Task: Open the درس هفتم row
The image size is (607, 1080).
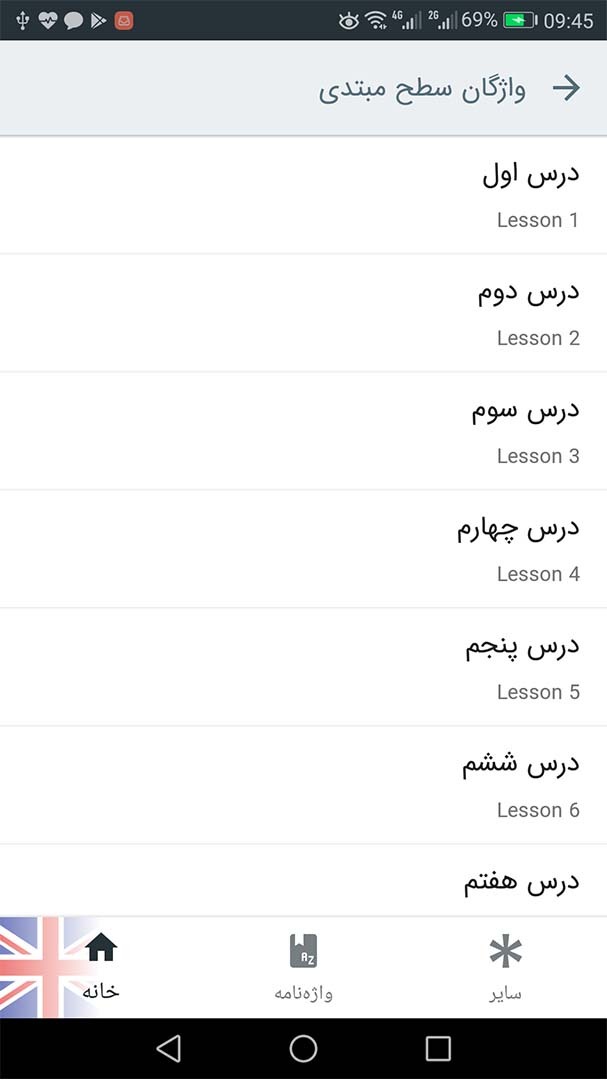Action: click(303, 881)
